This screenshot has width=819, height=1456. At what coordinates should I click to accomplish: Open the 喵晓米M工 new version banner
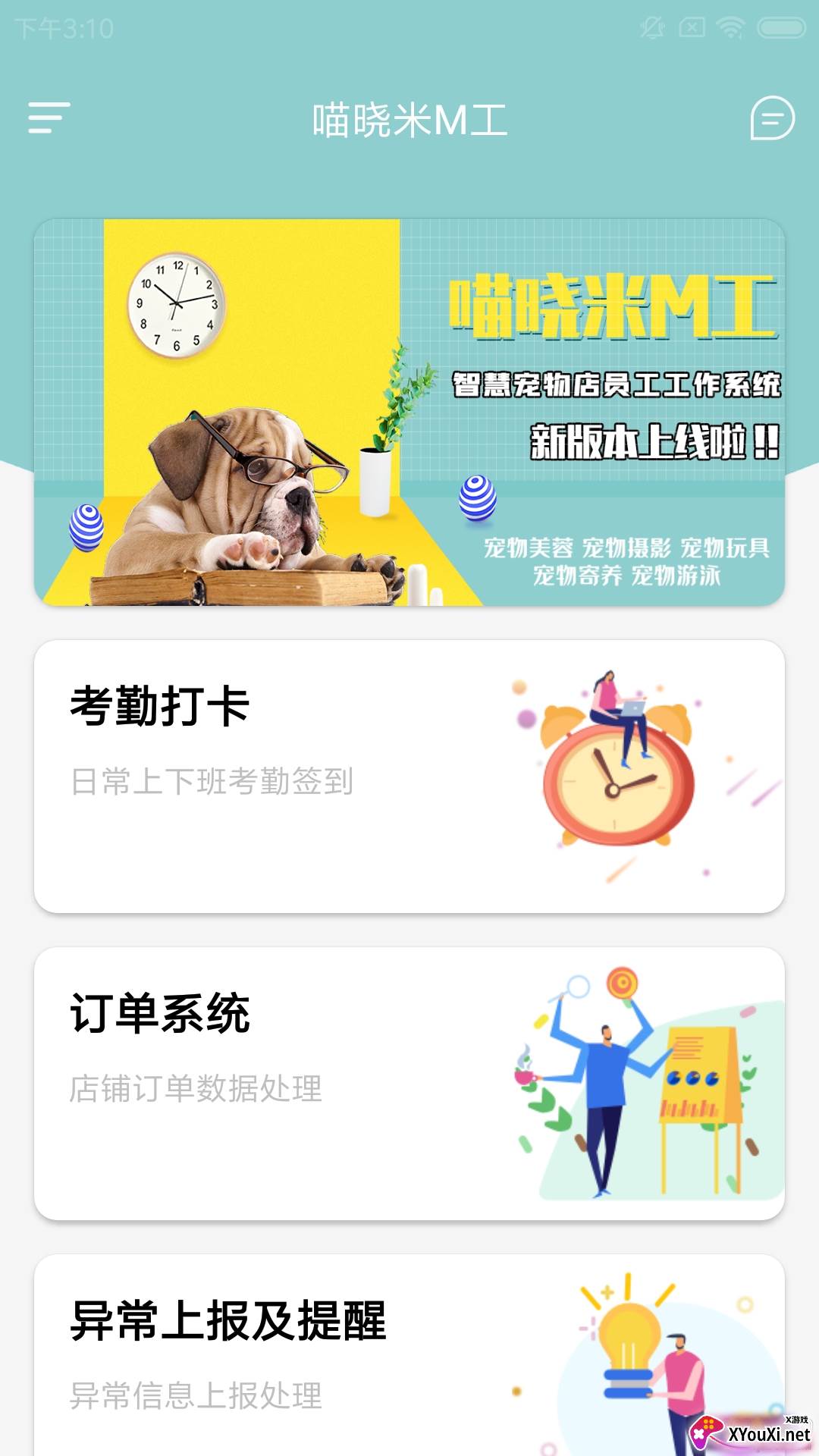(x=409, y=412)
